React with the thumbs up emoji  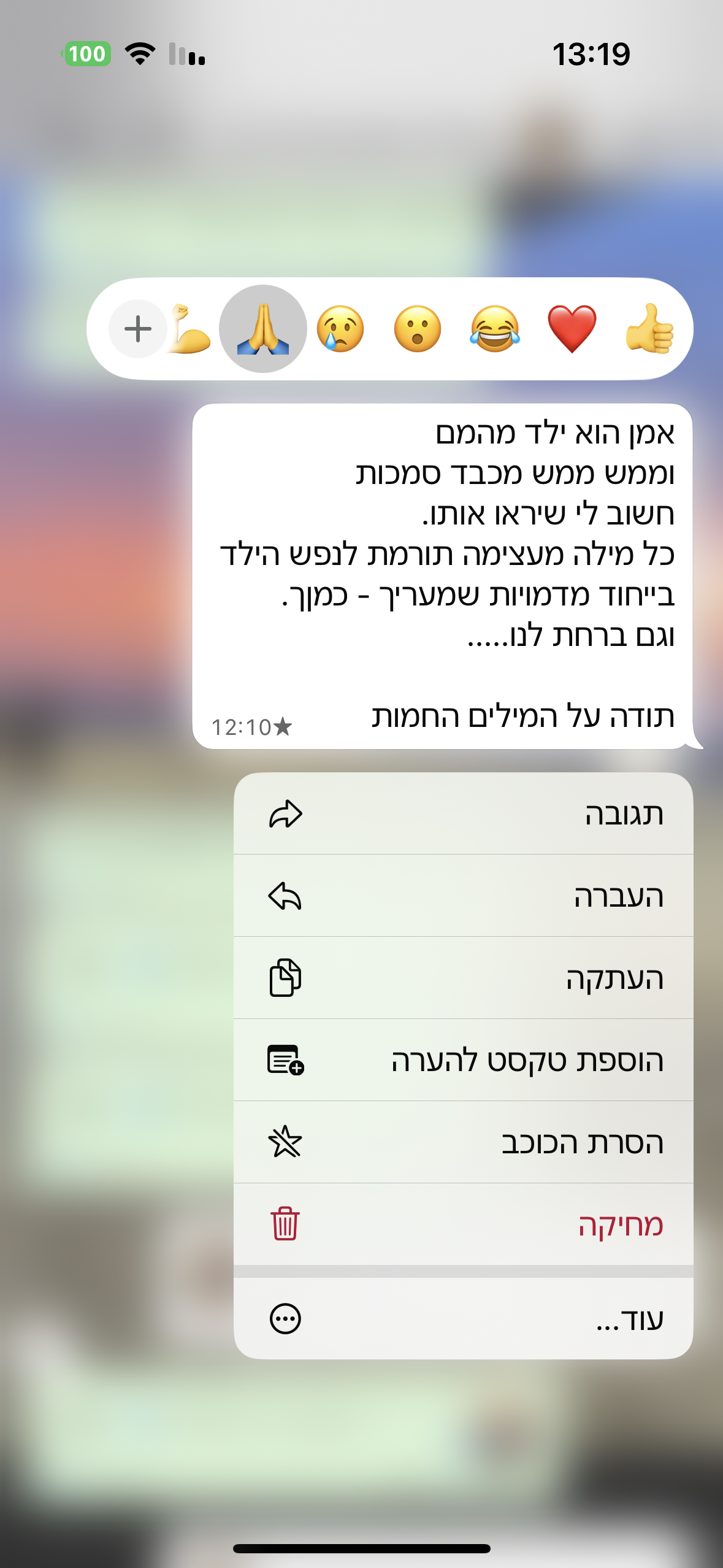click(x=649, y=329)
